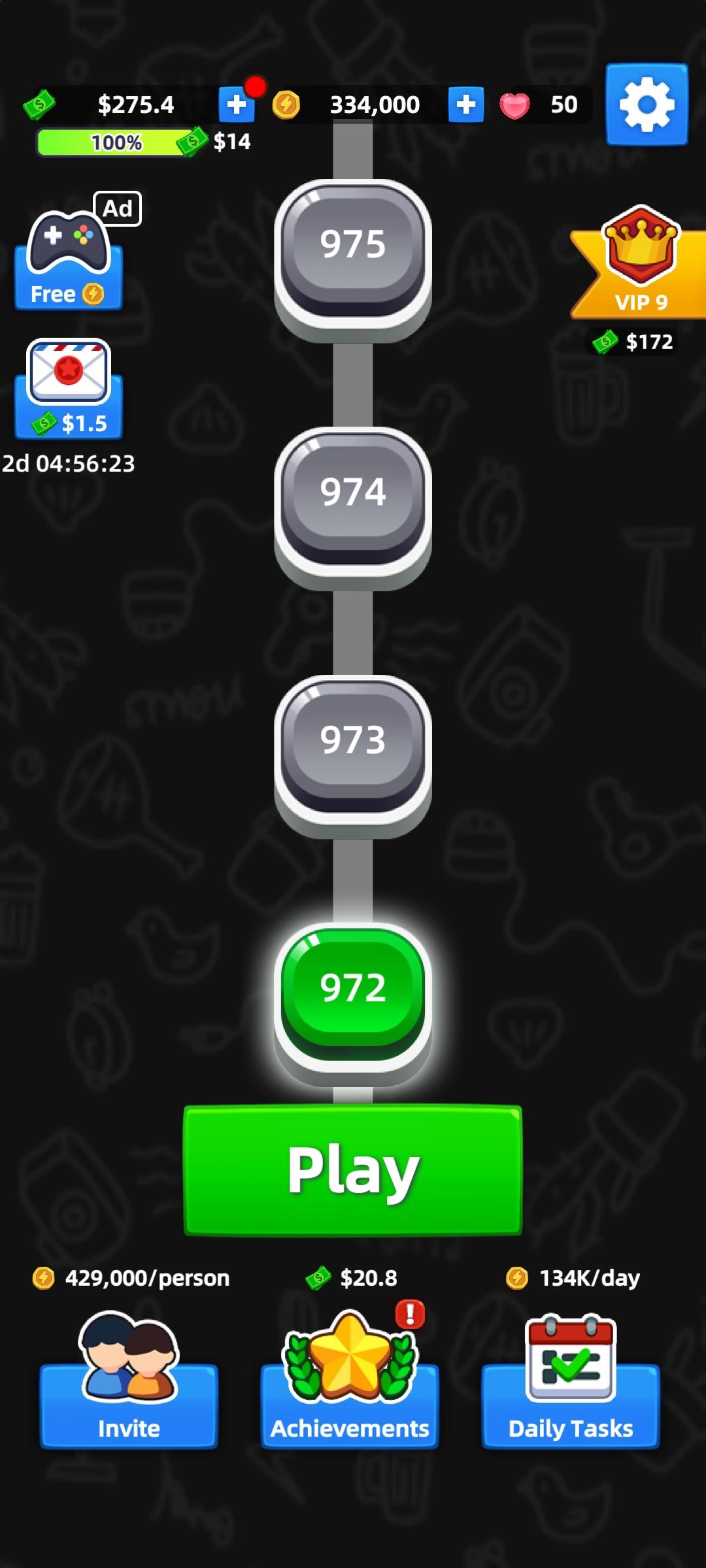The image size is (706, 1568).
Task: Open the $1.5 envelope reward
Action: (x=69, y=389)
